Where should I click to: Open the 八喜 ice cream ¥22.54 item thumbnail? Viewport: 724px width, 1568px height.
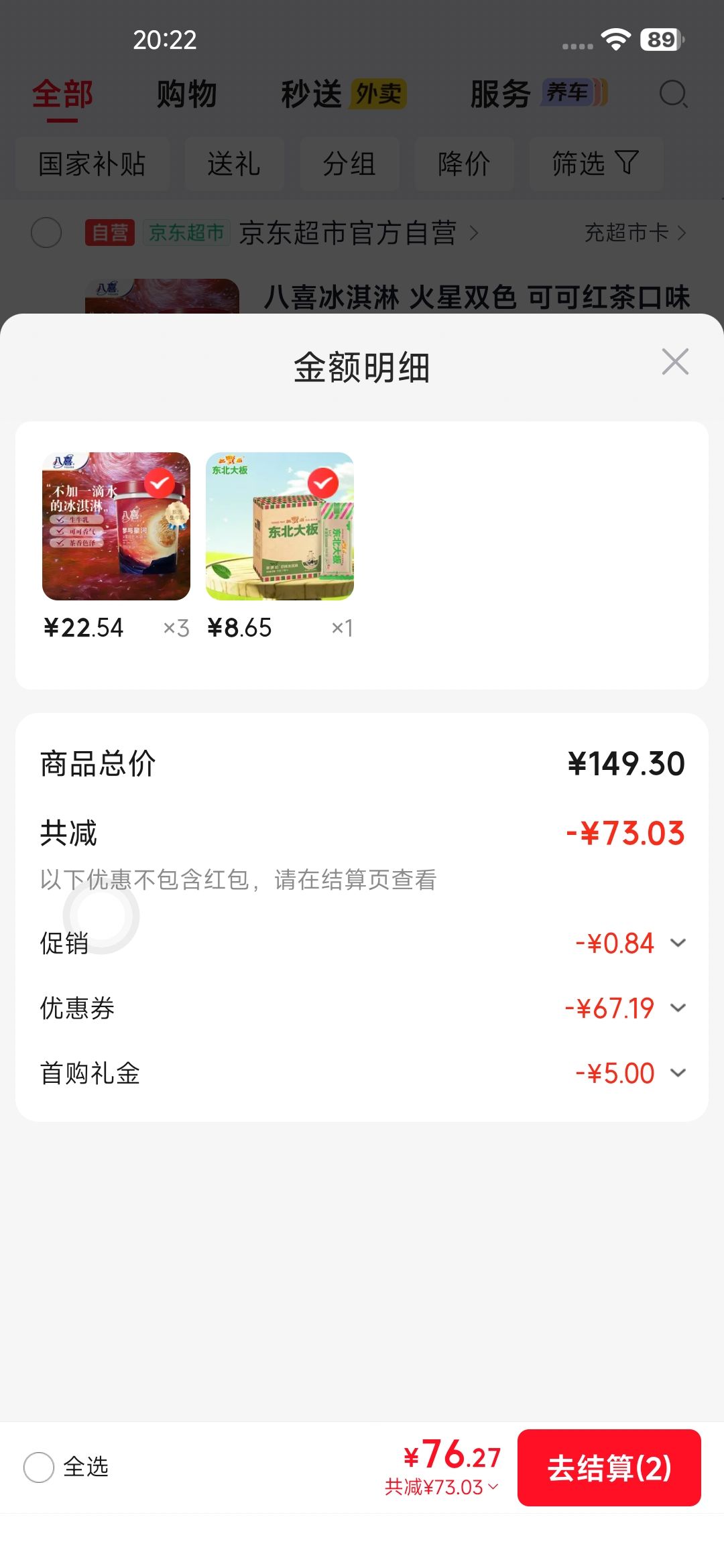click(x=116, y=526)
